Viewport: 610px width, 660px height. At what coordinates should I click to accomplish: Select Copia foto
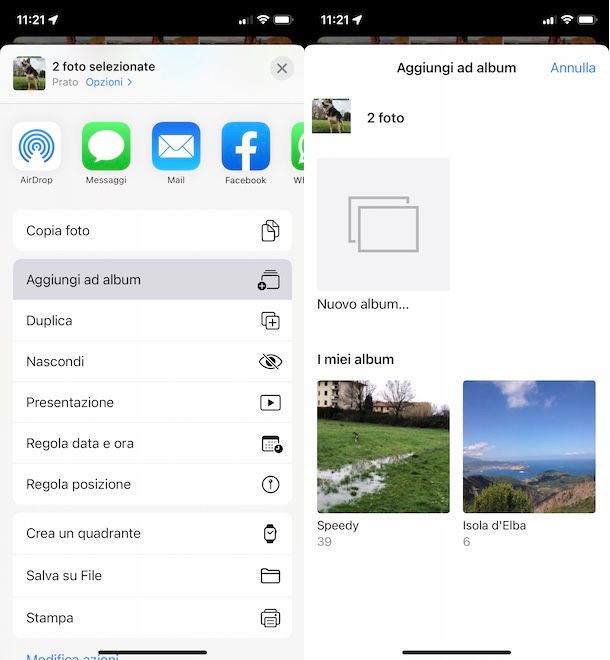(x=152, y=231)
